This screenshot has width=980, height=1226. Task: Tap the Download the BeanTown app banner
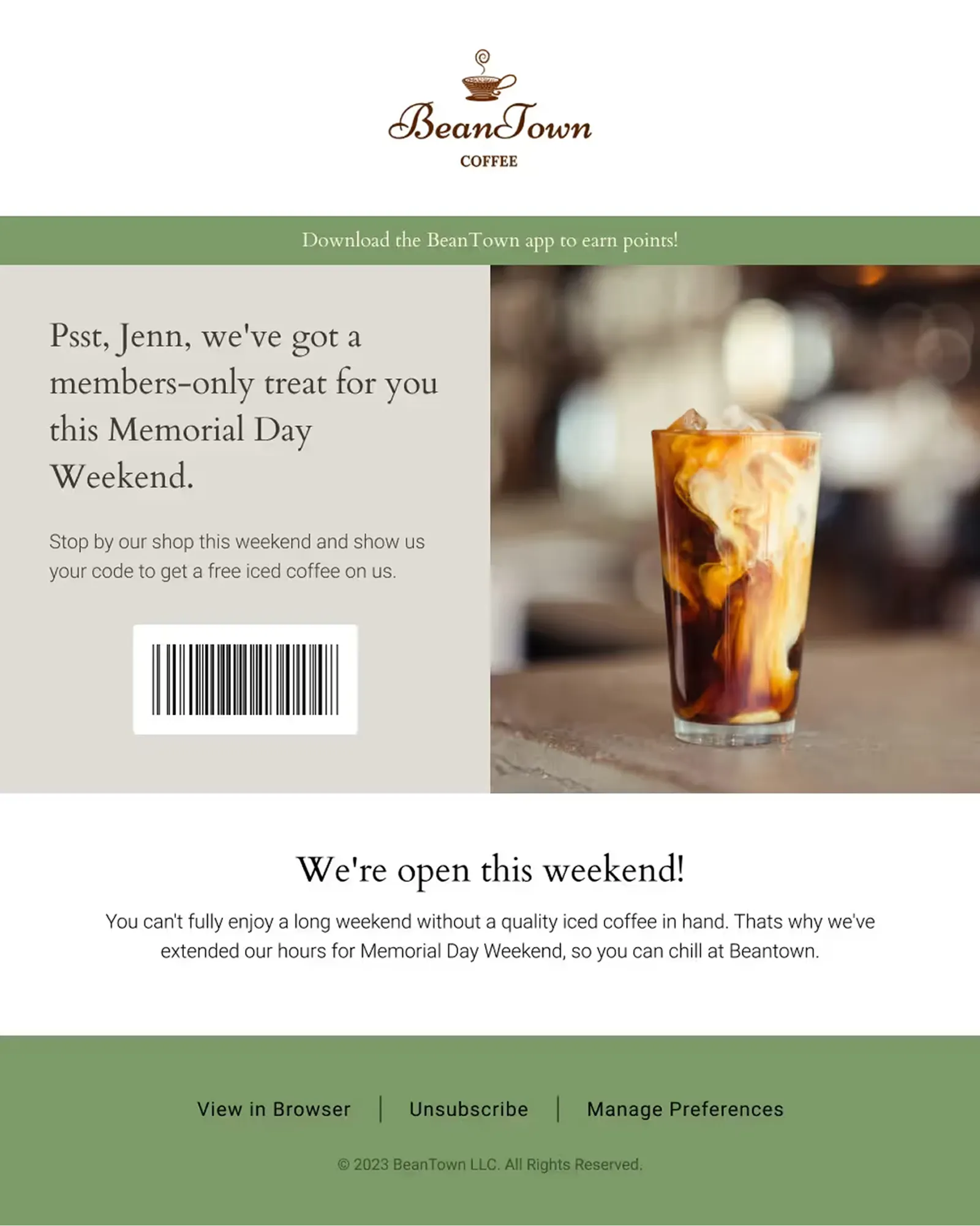pyautogui.click(x=490, y=240)
